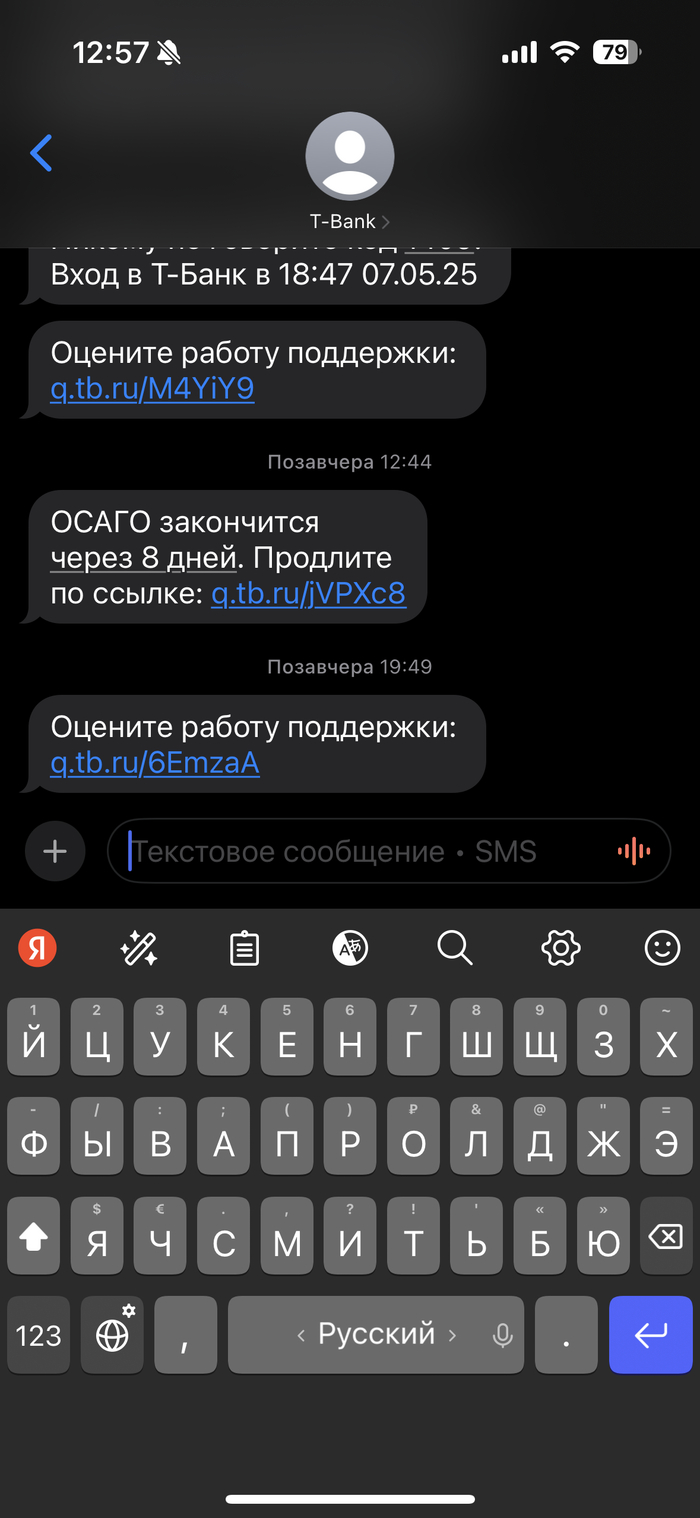Tap the underlined "через 8 дней" date
Image resolution: width=700 pixels, height=1518 pixels.
point(143,558)
